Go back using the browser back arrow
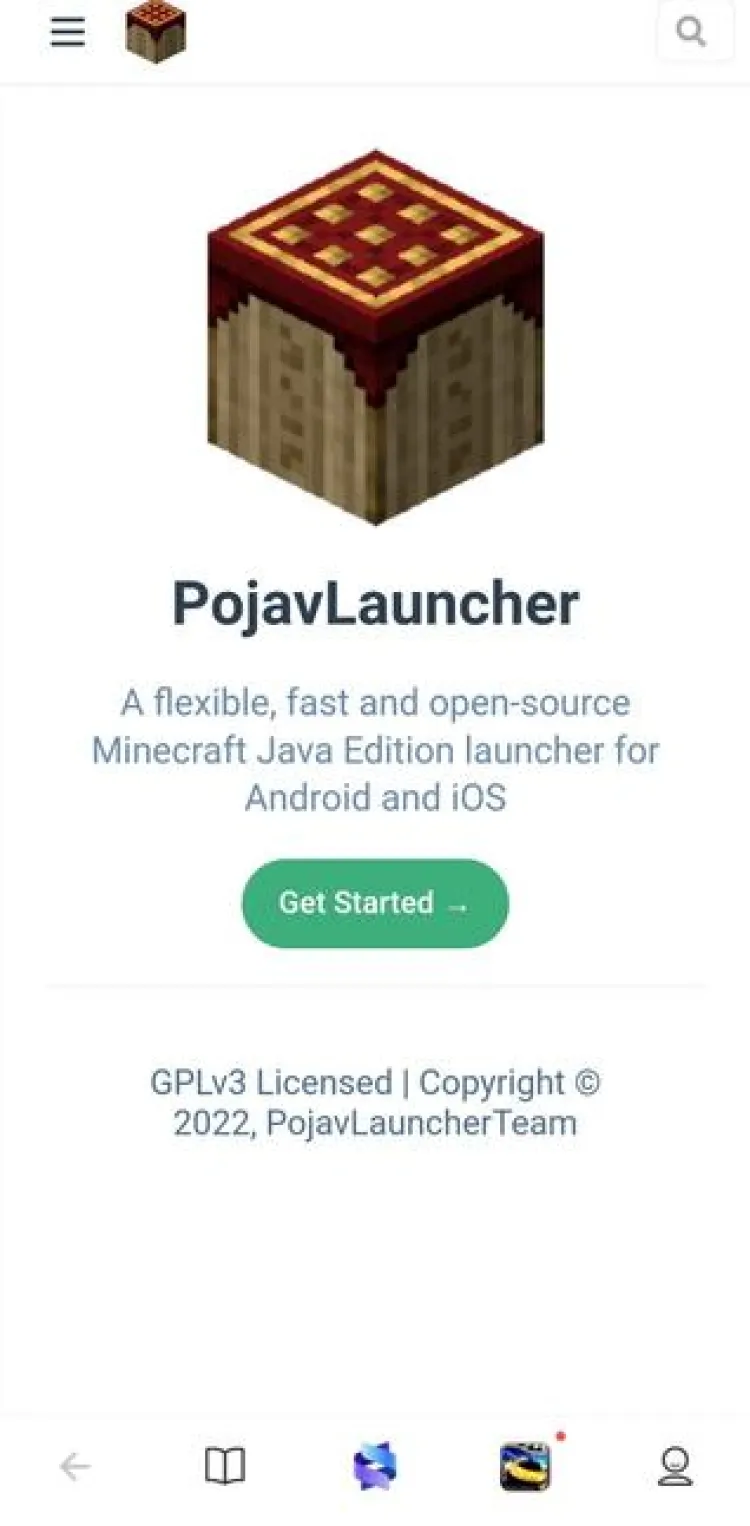The height and width of the screenshot is (1526, 750). point(75,1467)
